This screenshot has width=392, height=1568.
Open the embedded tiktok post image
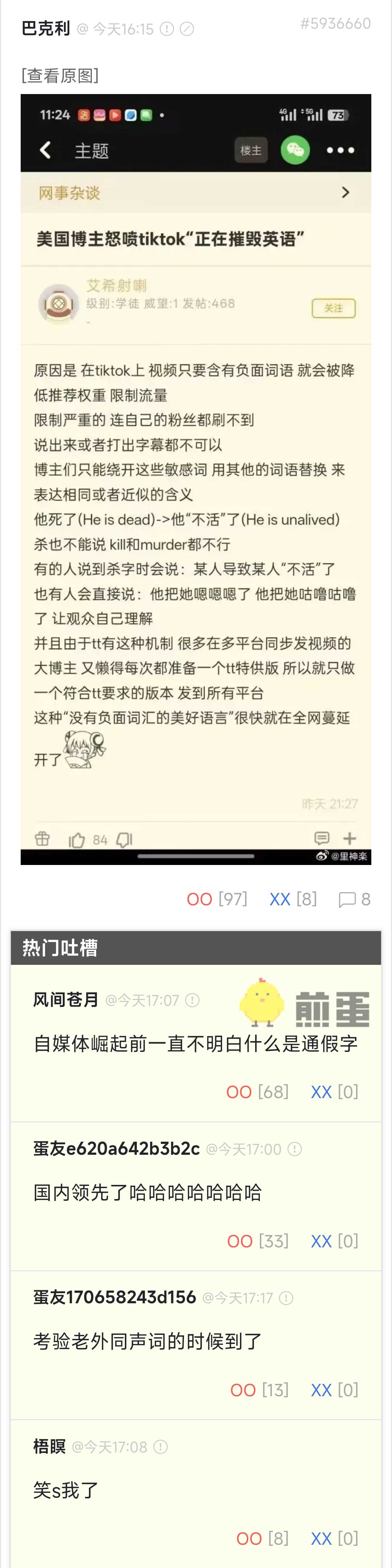(195, 479)
